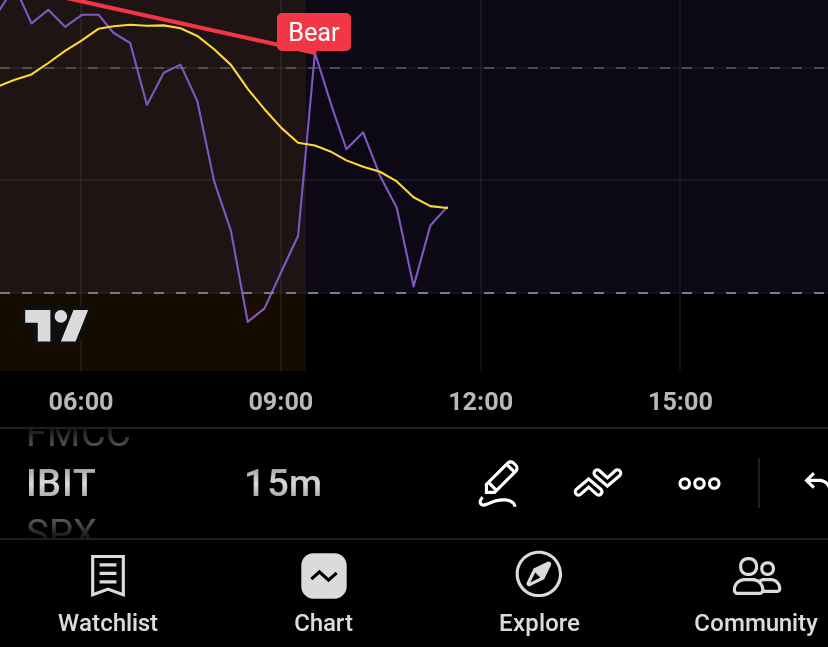Open the drawing tools pencil
The image size is (828, 647).
(x=499, y=483)
